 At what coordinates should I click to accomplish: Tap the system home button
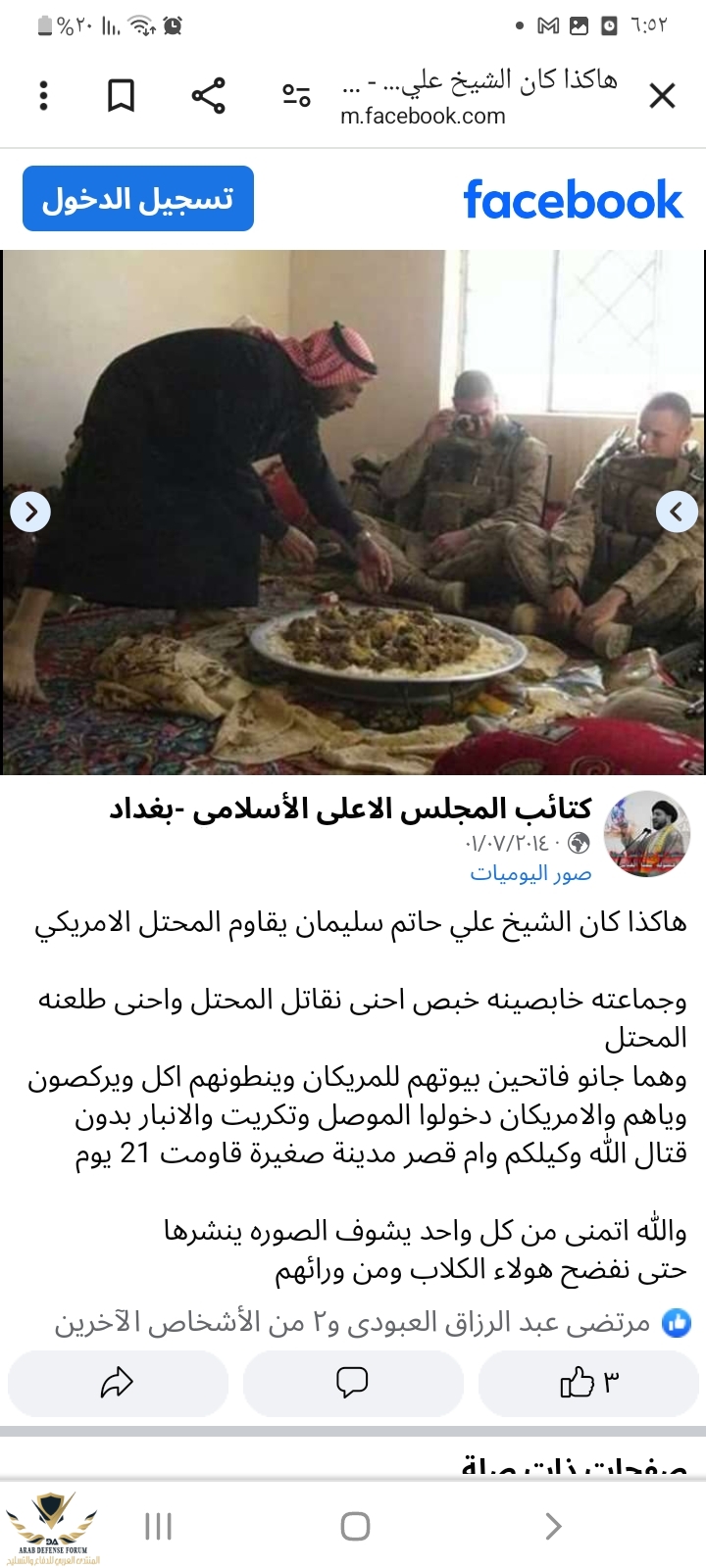pyautogui.click(x=355, y=1526)
